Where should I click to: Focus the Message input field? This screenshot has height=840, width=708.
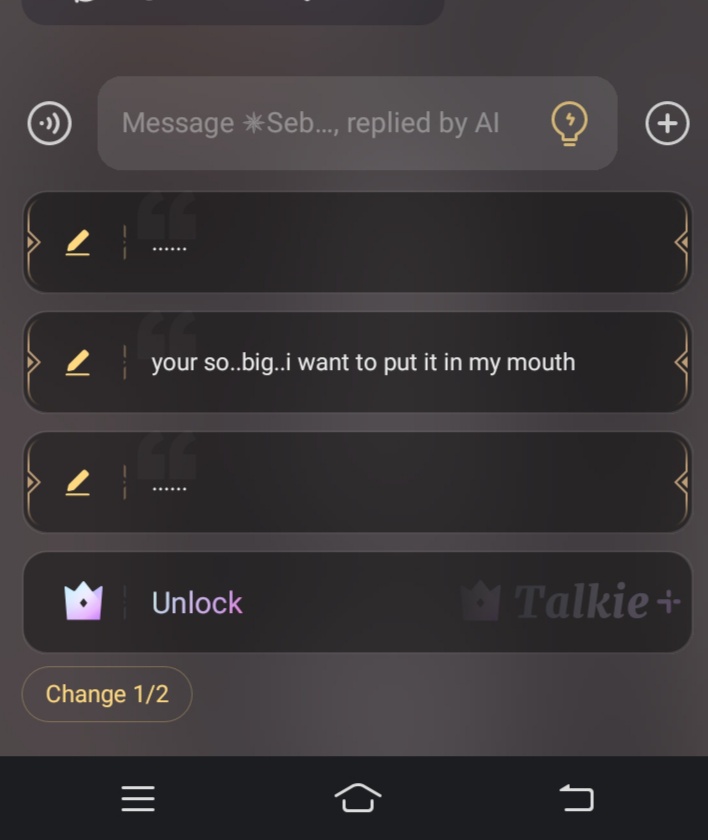[x=320, y=123]
